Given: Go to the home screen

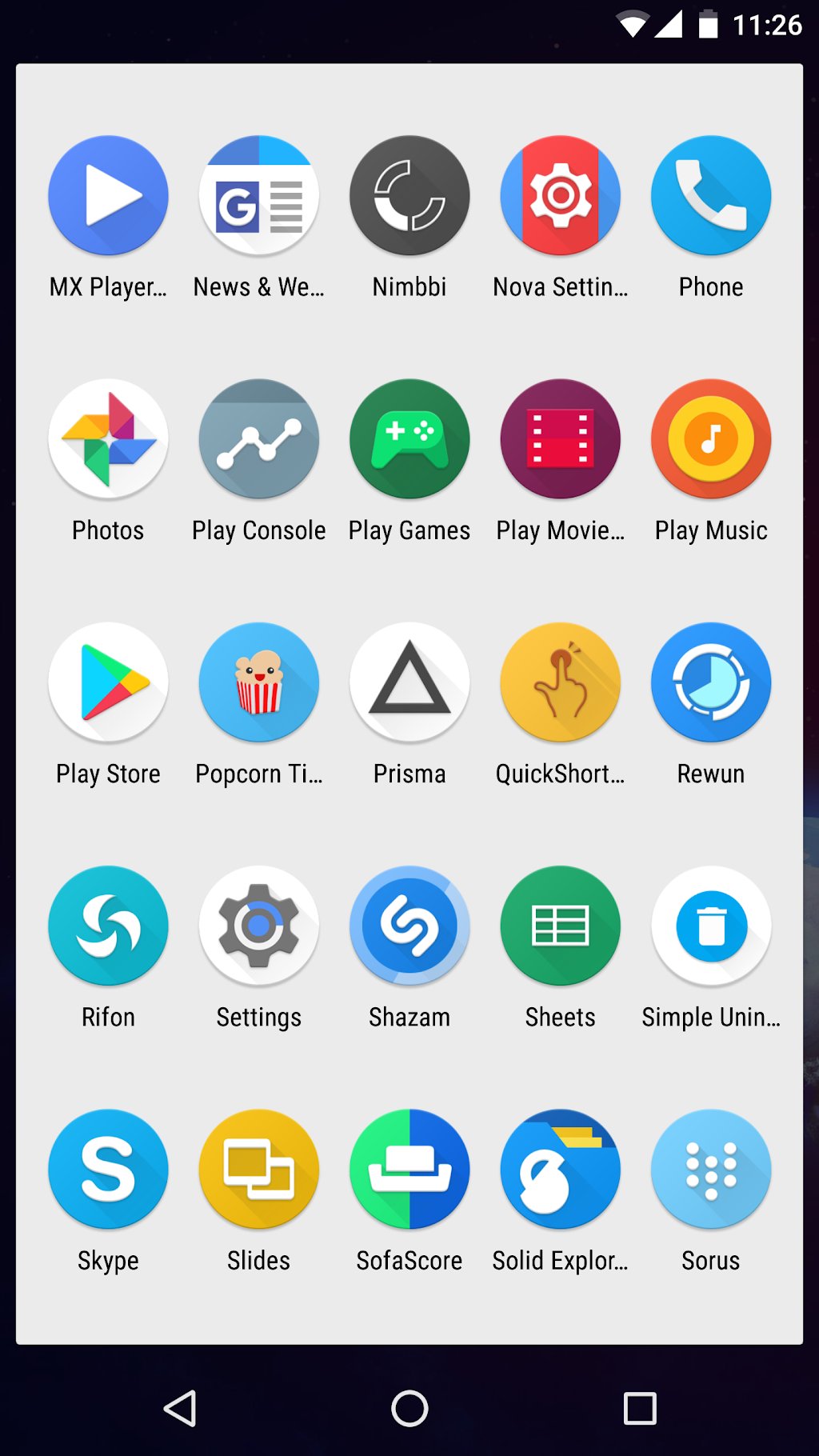Looking at the screenshot, I should click(409, 1408).
